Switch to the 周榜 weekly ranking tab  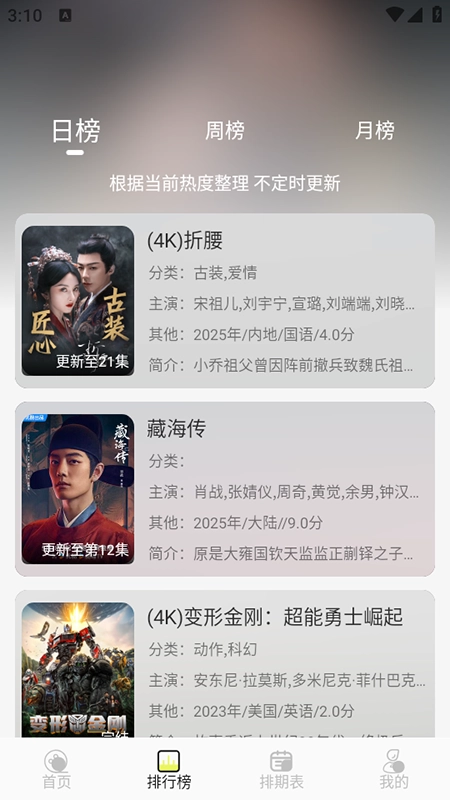[224, 131]
